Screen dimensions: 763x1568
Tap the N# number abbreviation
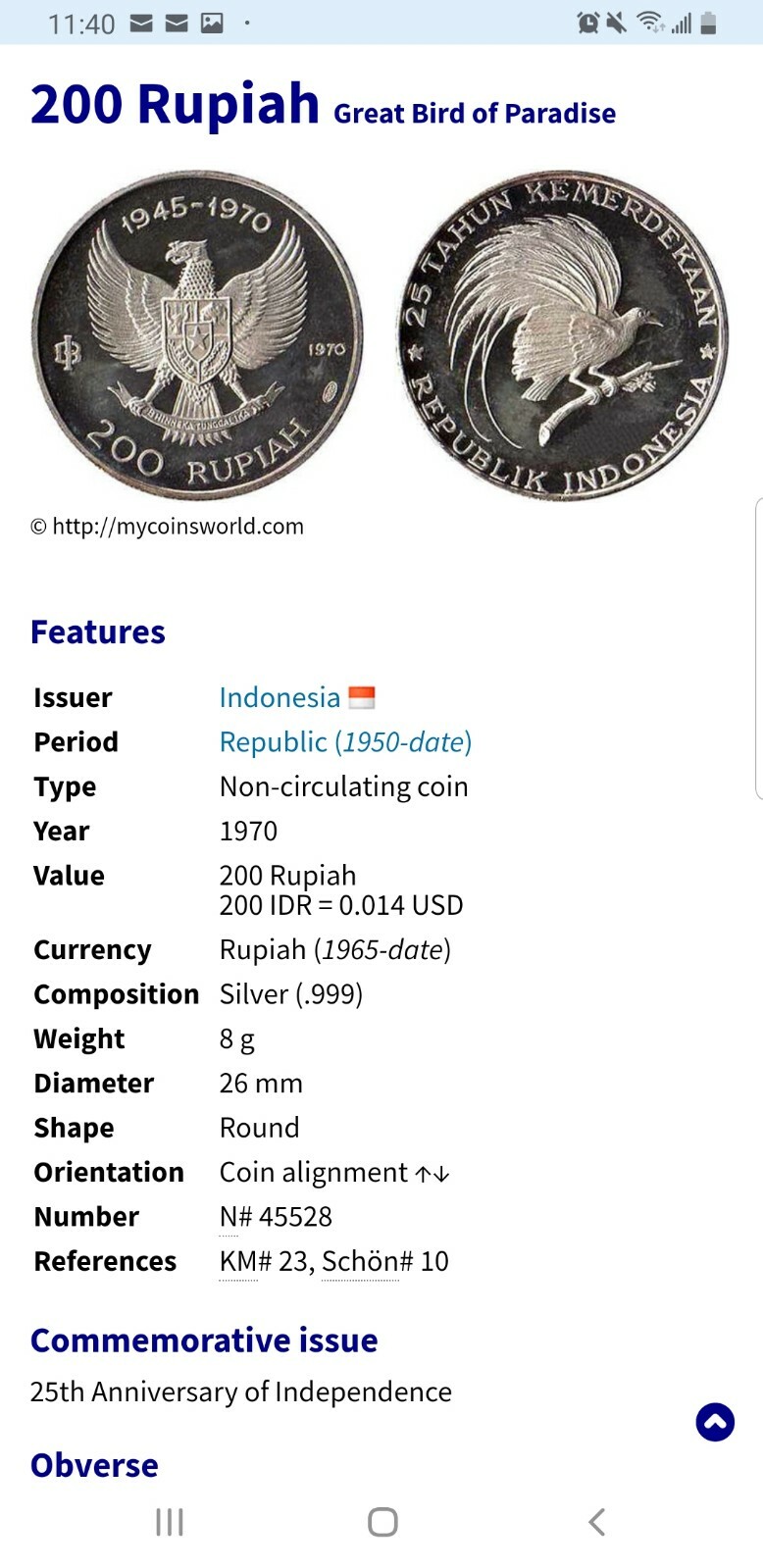point(235,1217)
